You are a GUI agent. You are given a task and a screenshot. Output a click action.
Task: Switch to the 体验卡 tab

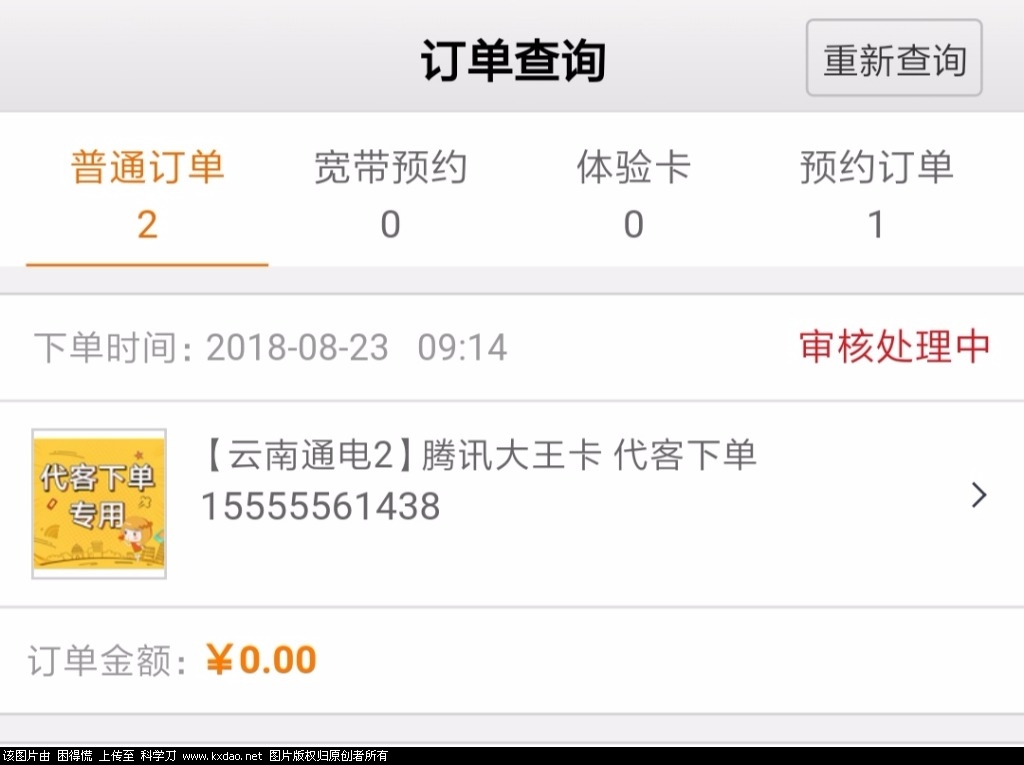click(633, 193)
